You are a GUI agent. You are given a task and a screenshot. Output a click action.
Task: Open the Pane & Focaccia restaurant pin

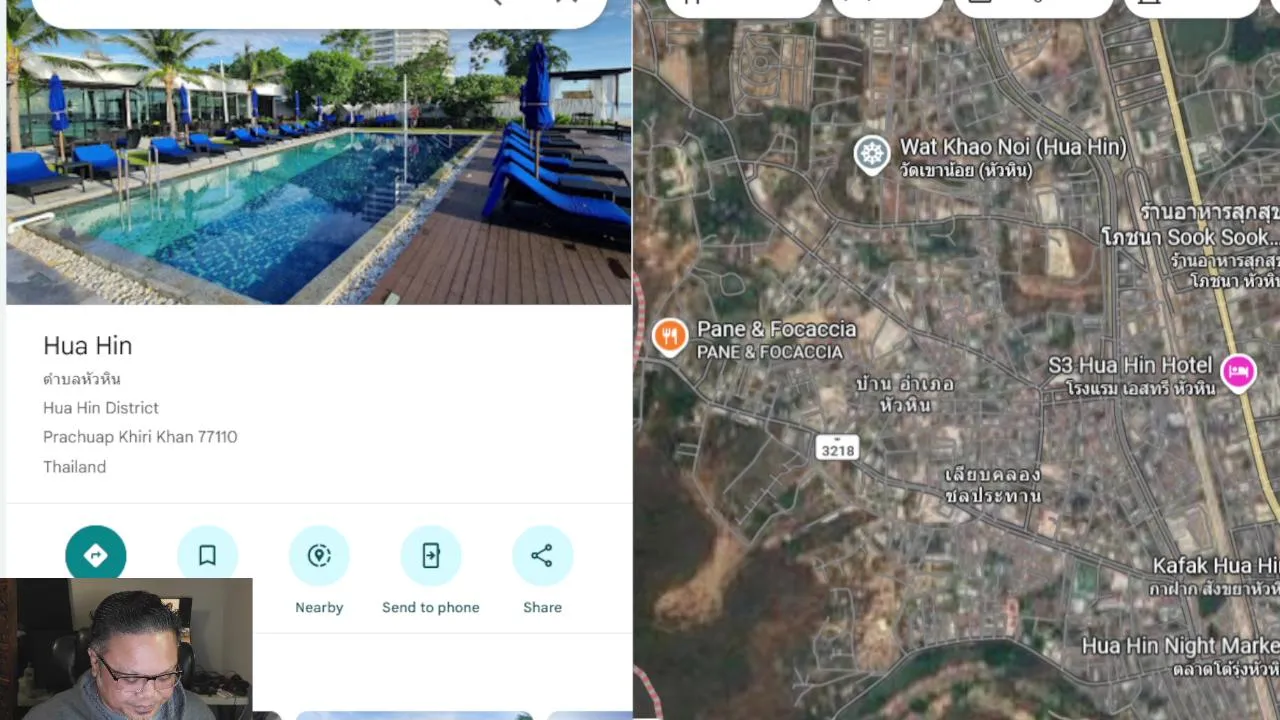pyautogui.click(x=670, y=336)
